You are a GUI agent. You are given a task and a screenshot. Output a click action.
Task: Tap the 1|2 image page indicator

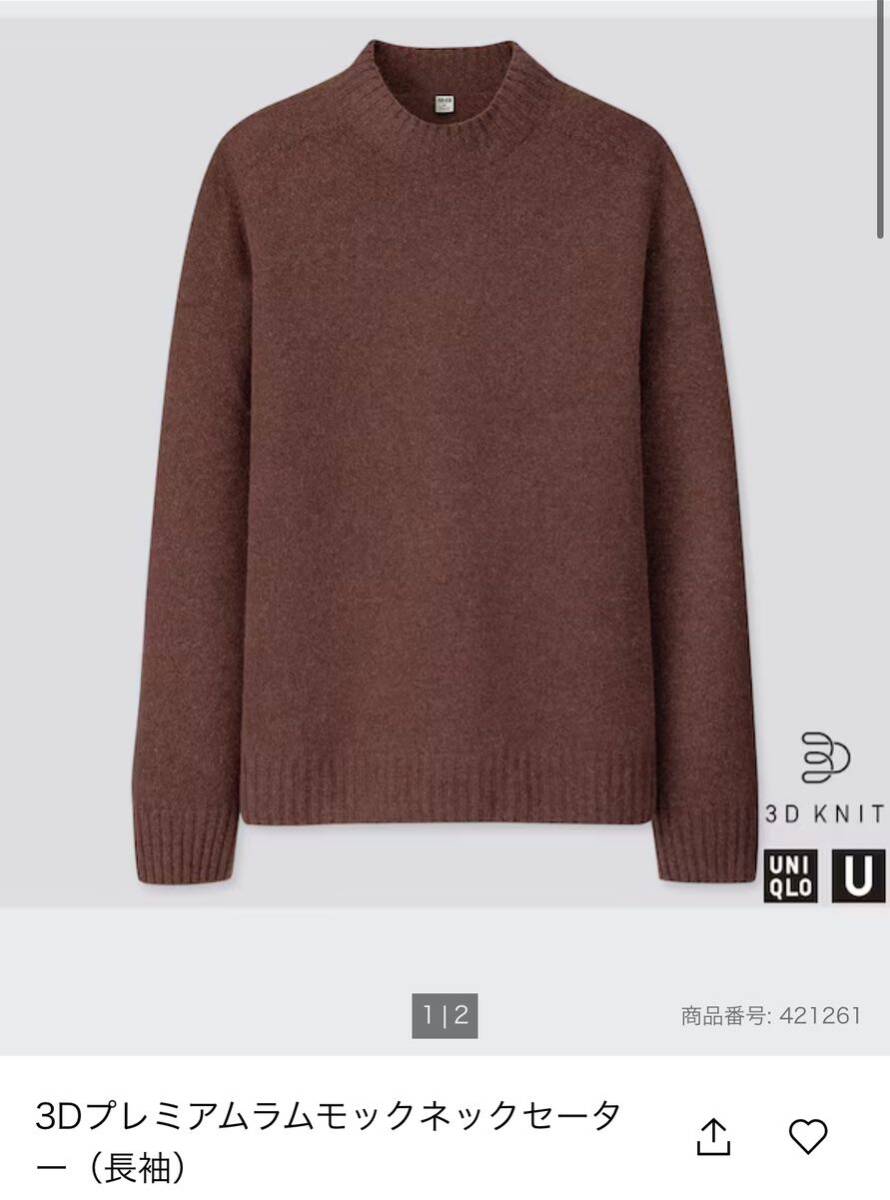point(445,1016)
